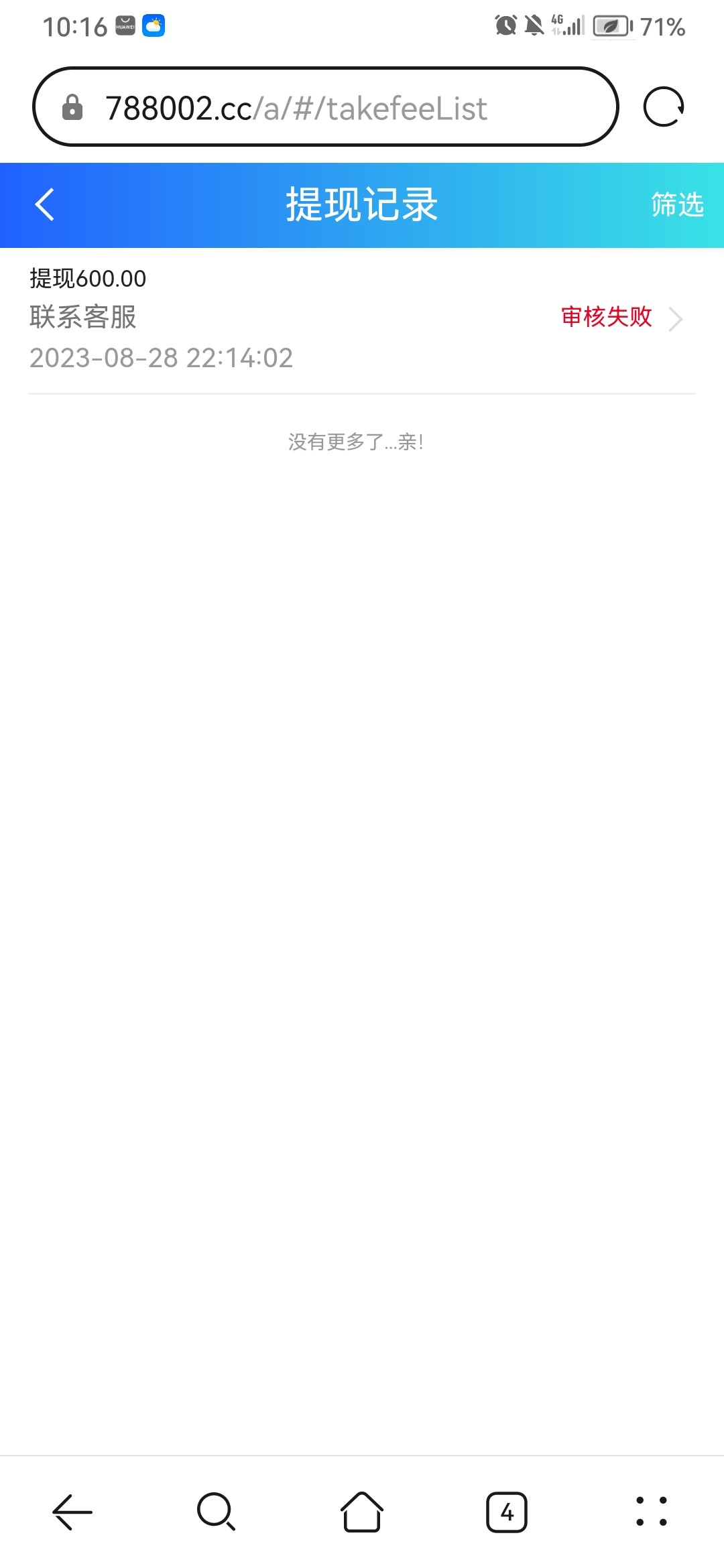
Task: Reload the current web page
Action: click(663, 107)
